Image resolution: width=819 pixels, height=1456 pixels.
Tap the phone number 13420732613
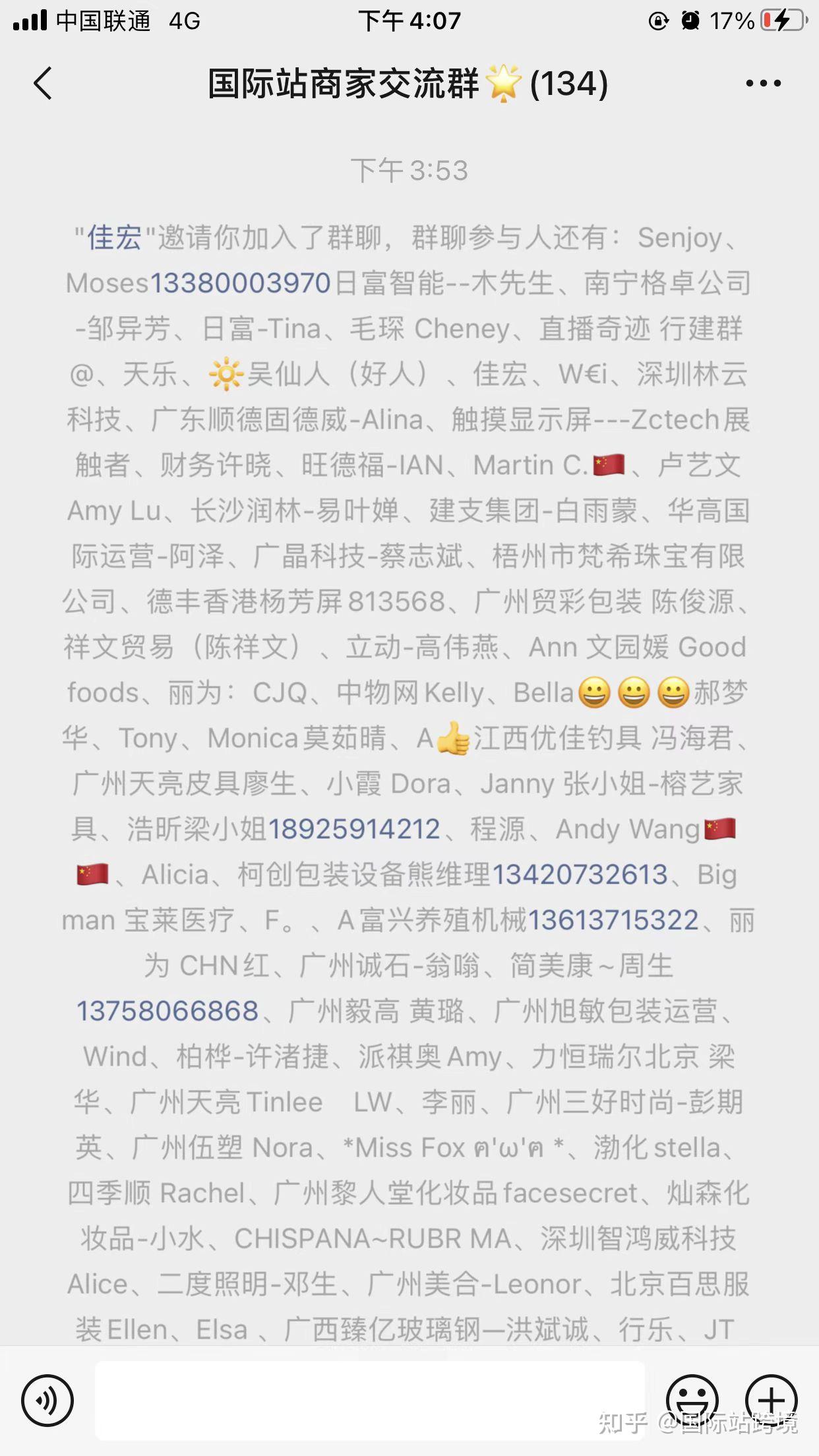click(580, 875)
